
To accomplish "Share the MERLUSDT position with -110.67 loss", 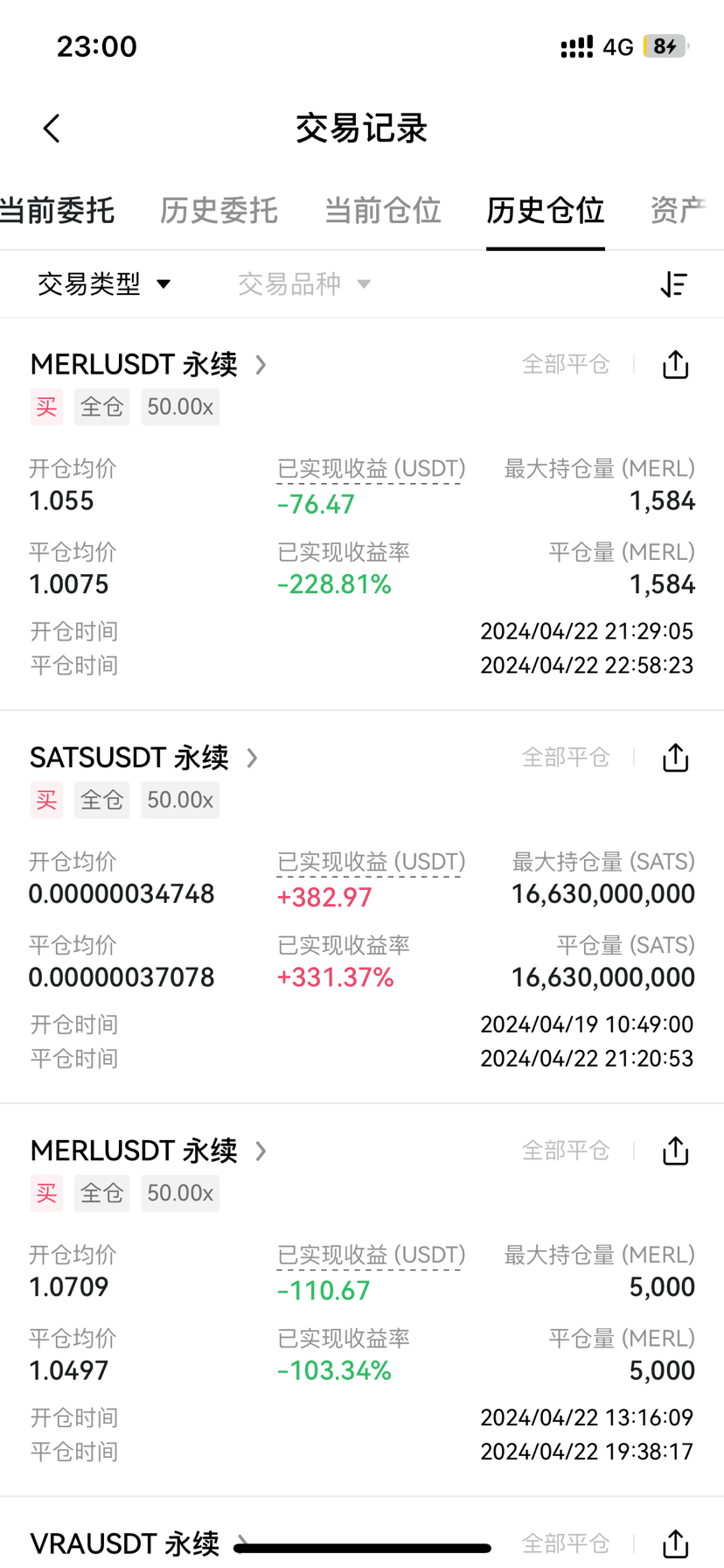I will [x=675, y=1150].
